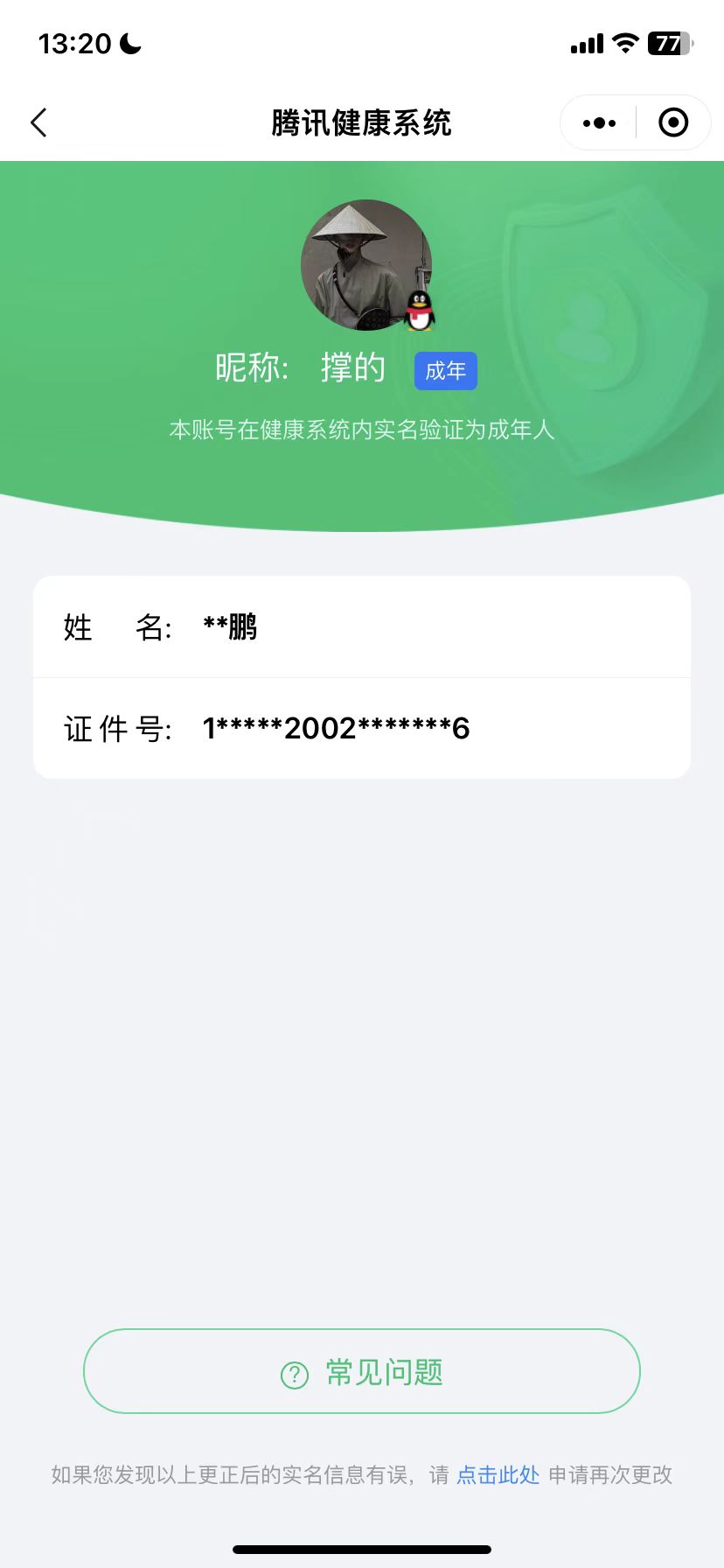The height and width of the screenshot is (1568, 724).
Task: Open the three-dot more options menu
Action: tap(599, 123)
